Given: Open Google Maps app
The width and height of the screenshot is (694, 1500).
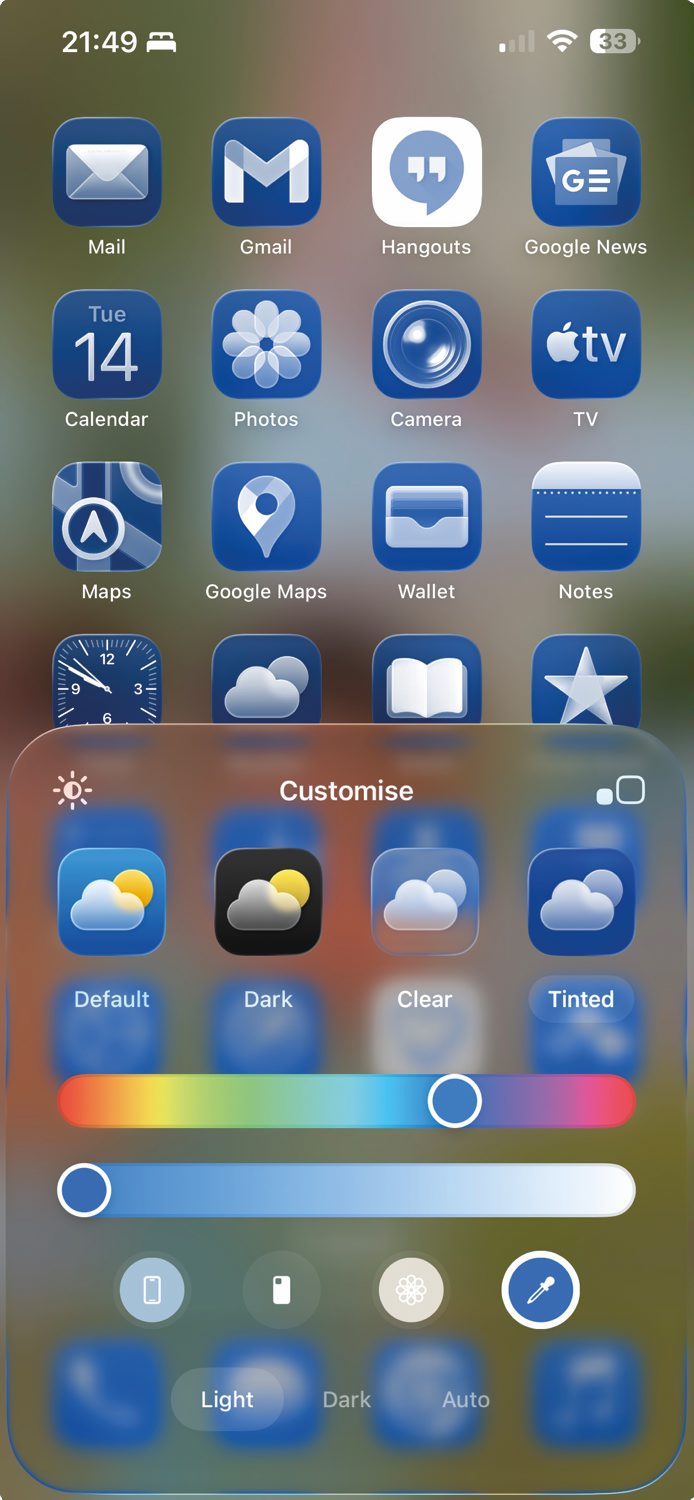Looking at the screenshot, I should tap(266, 517).
